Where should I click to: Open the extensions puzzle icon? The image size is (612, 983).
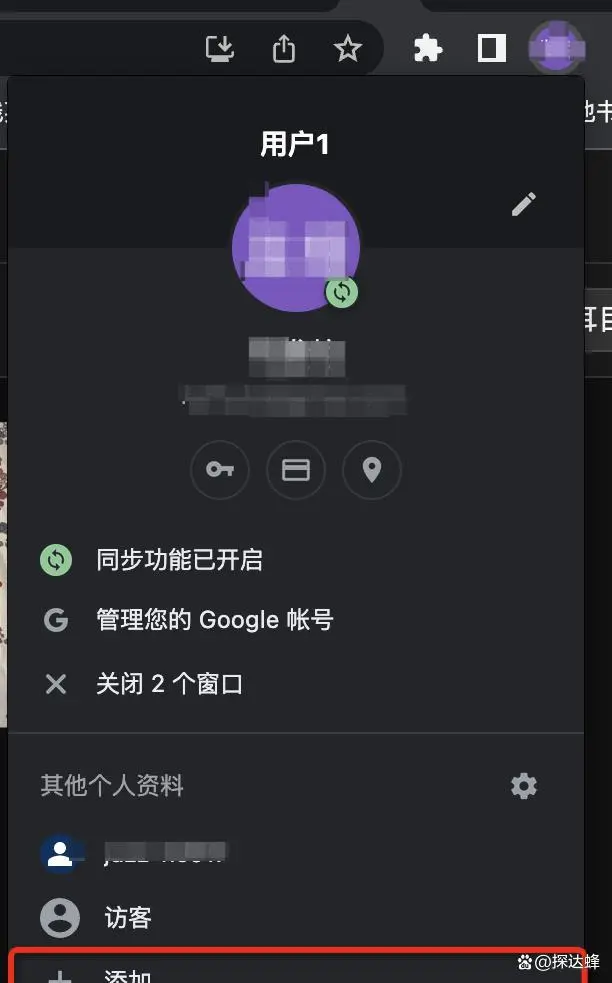428,48
